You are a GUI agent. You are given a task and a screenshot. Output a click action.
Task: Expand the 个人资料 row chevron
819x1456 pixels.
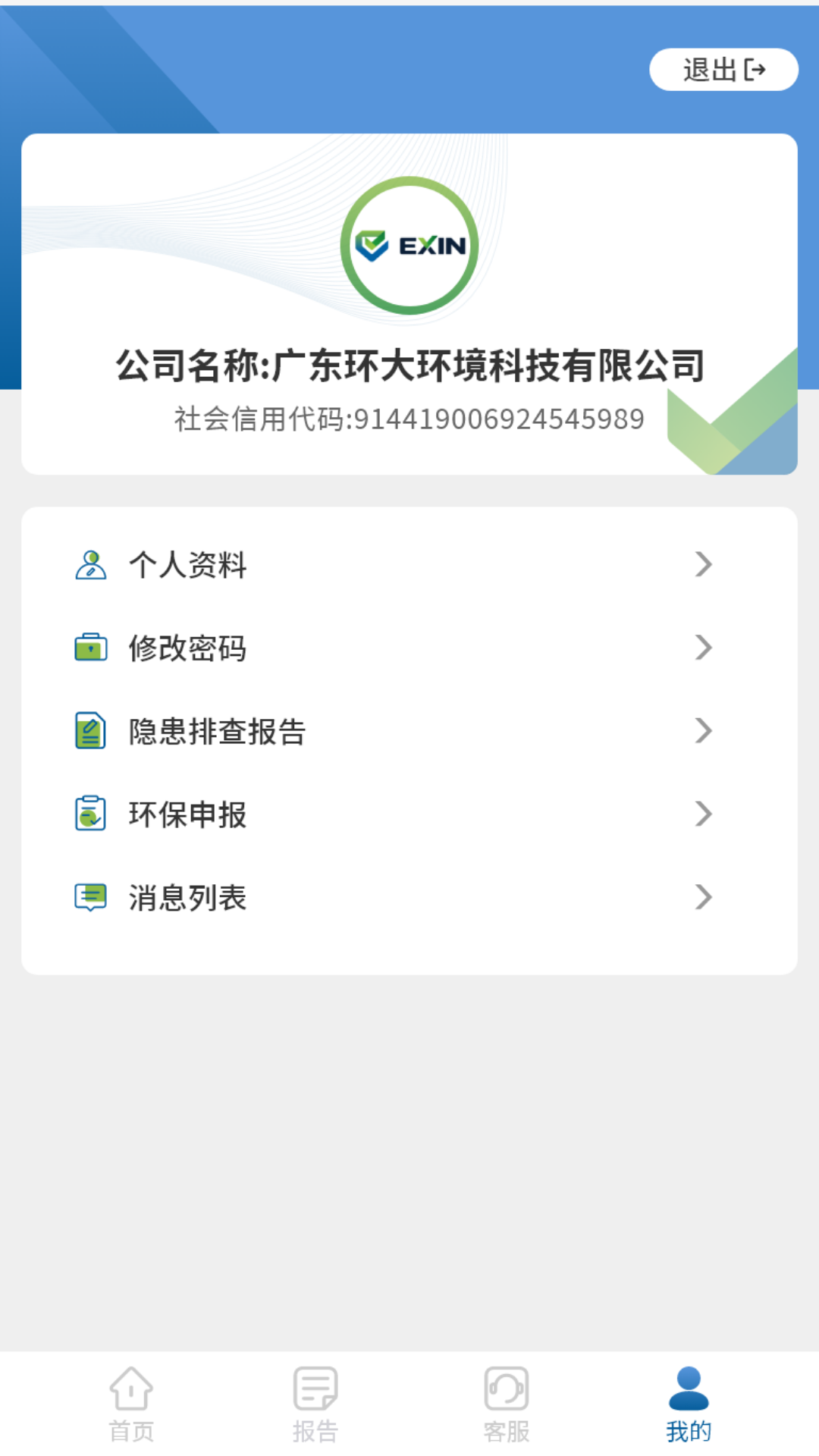pos(704,564)
